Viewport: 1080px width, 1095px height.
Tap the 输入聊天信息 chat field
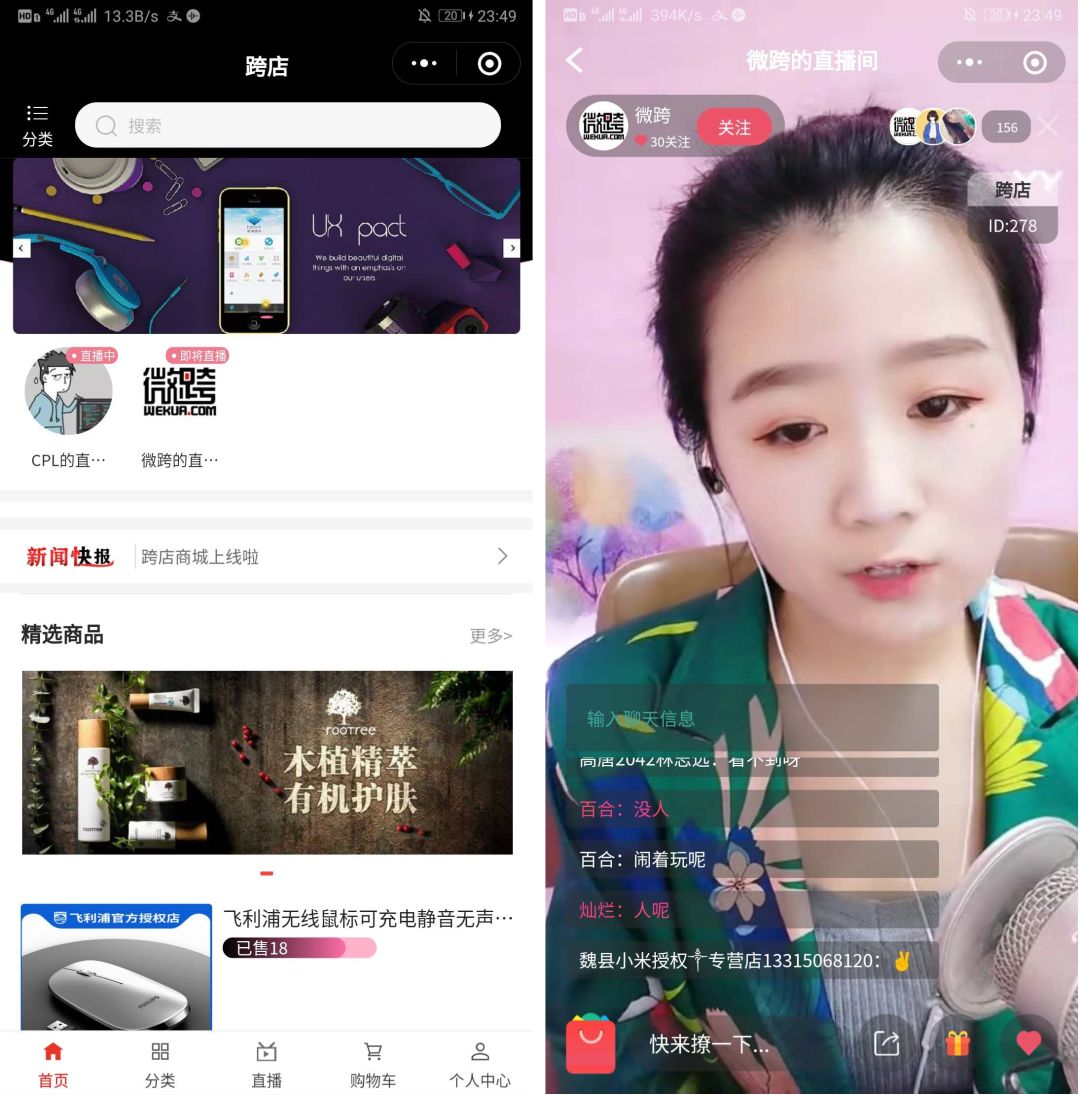(752, 718)
